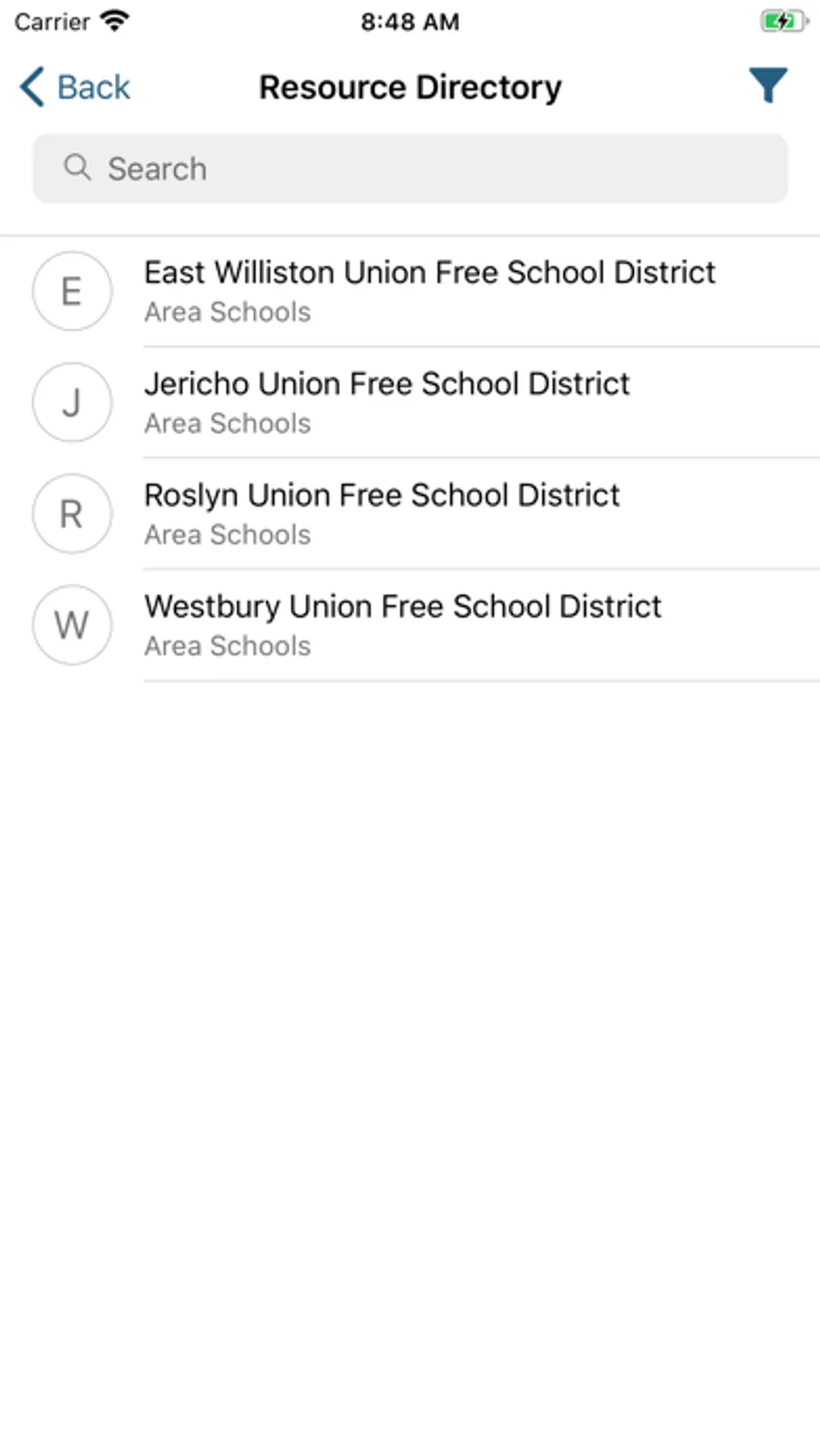Open Westbury Union Free School District
The image size is (820, 1456).
403,624
